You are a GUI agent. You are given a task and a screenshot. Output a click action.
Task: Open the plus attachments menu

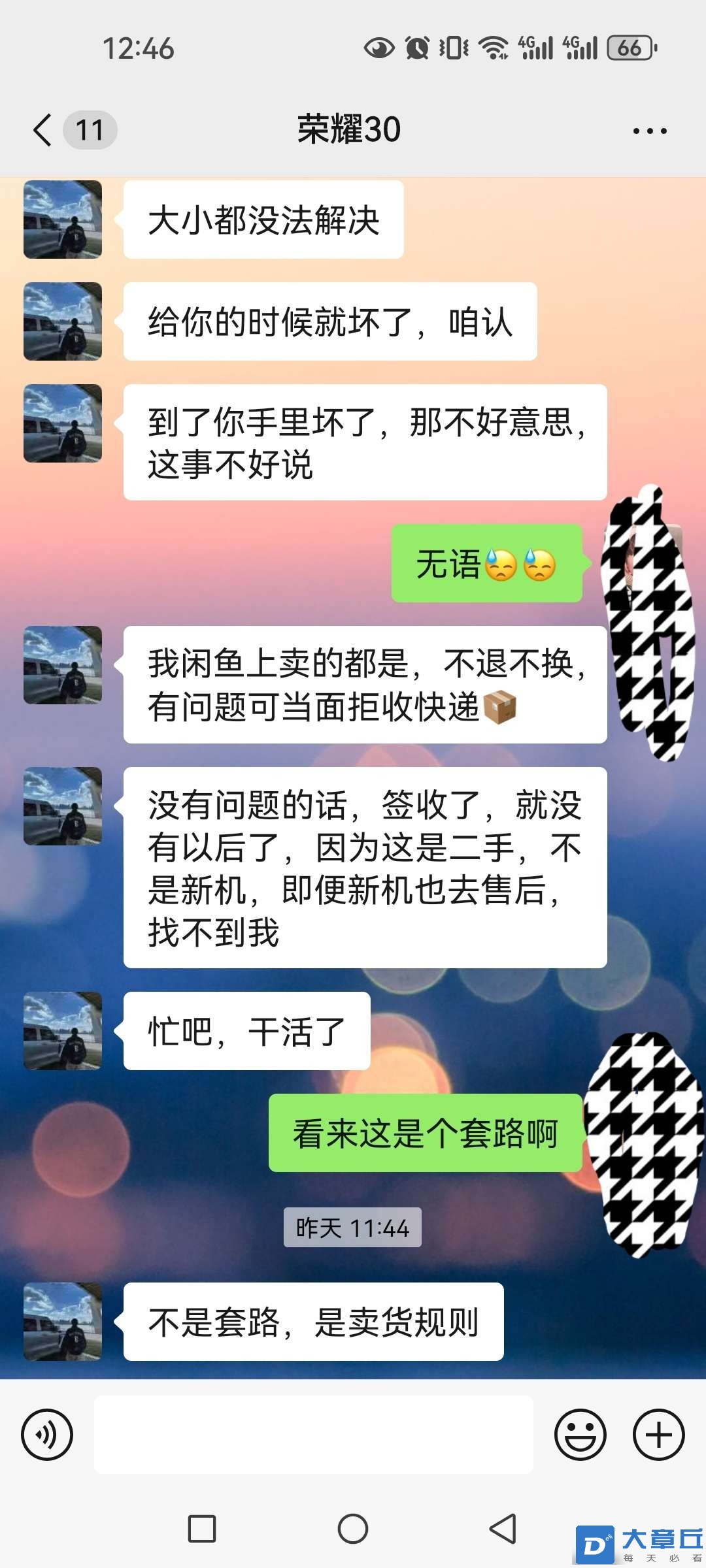pyautogui.click(x=658, y=1435)
